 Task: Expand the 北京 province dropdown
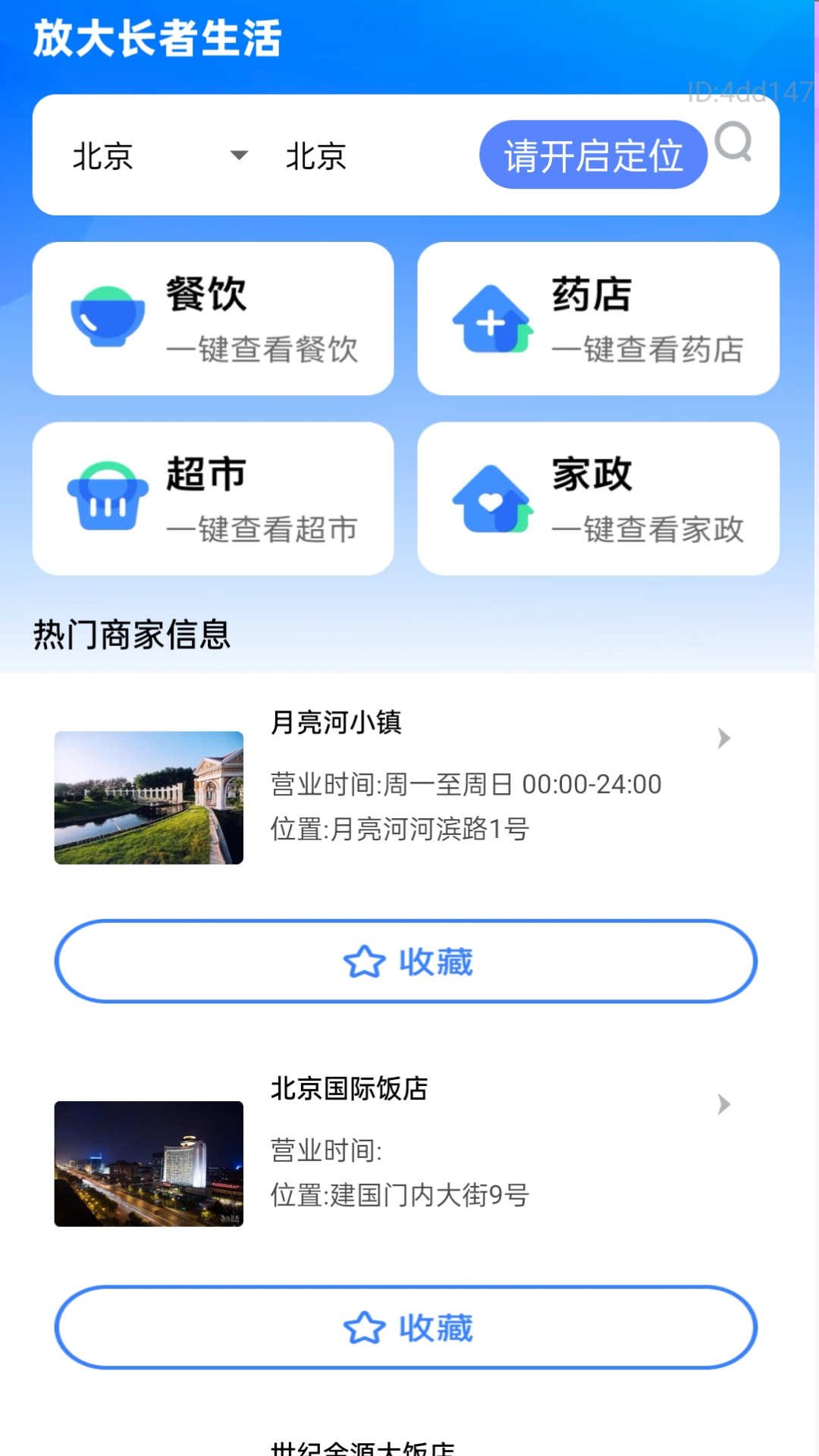coord(161,156)
